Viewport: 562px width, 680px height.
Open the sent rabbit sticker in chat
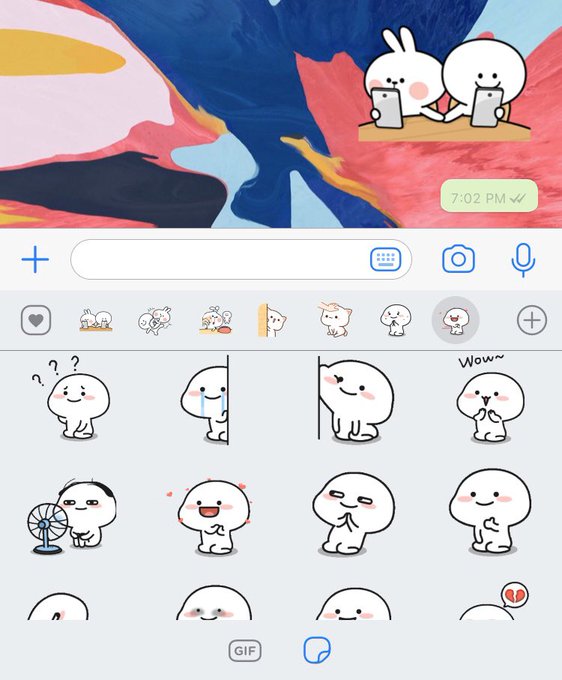[x=444, y=85]
